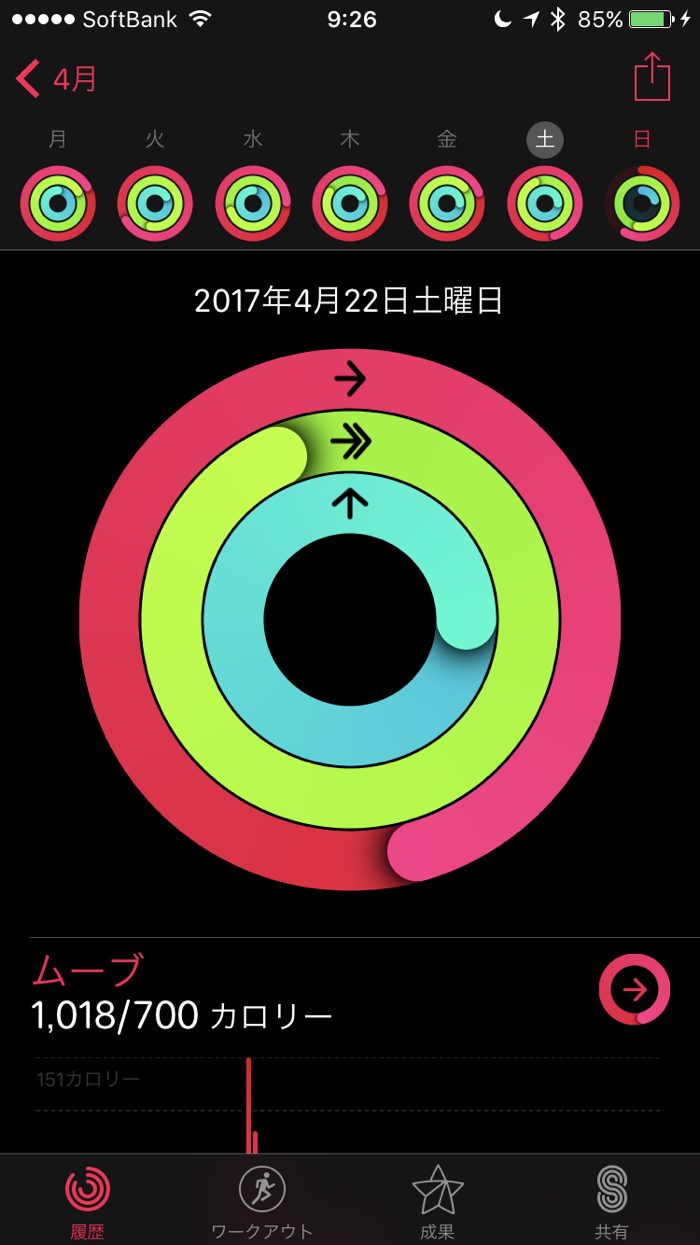Select Tuesday (火) activity rings
The width and height of the screenshot is (700, 1245).
point(155,203)
